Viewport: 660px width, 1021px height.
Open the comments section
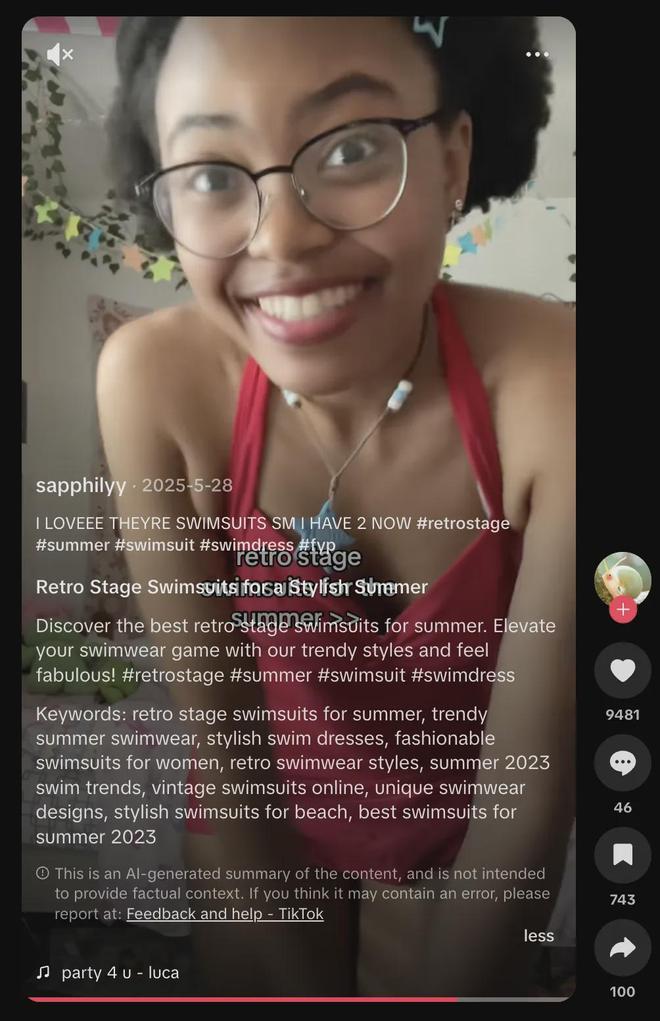coord(622,763)
